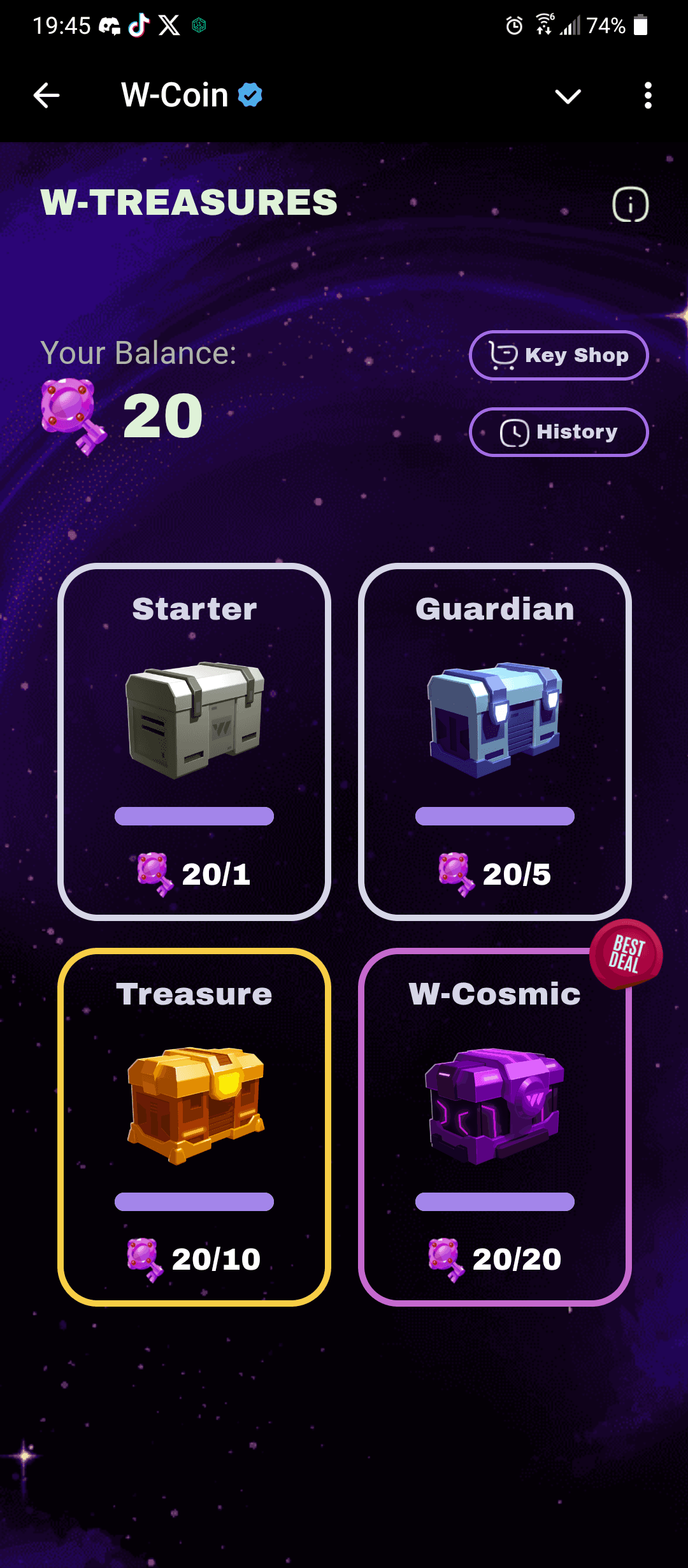Select the Starter chest card

coord(194,741)
